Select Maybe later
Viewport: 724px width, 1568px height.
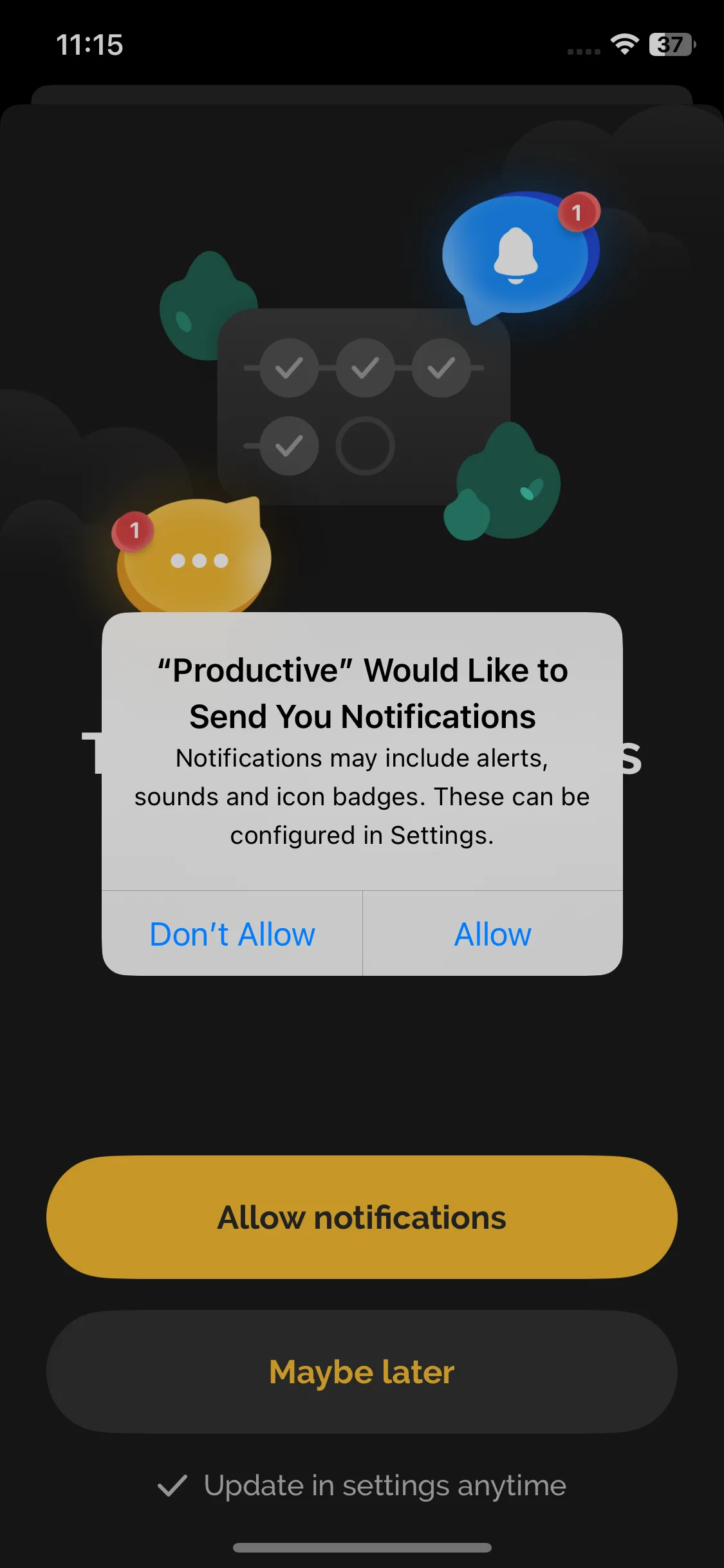click(362, 1372)
